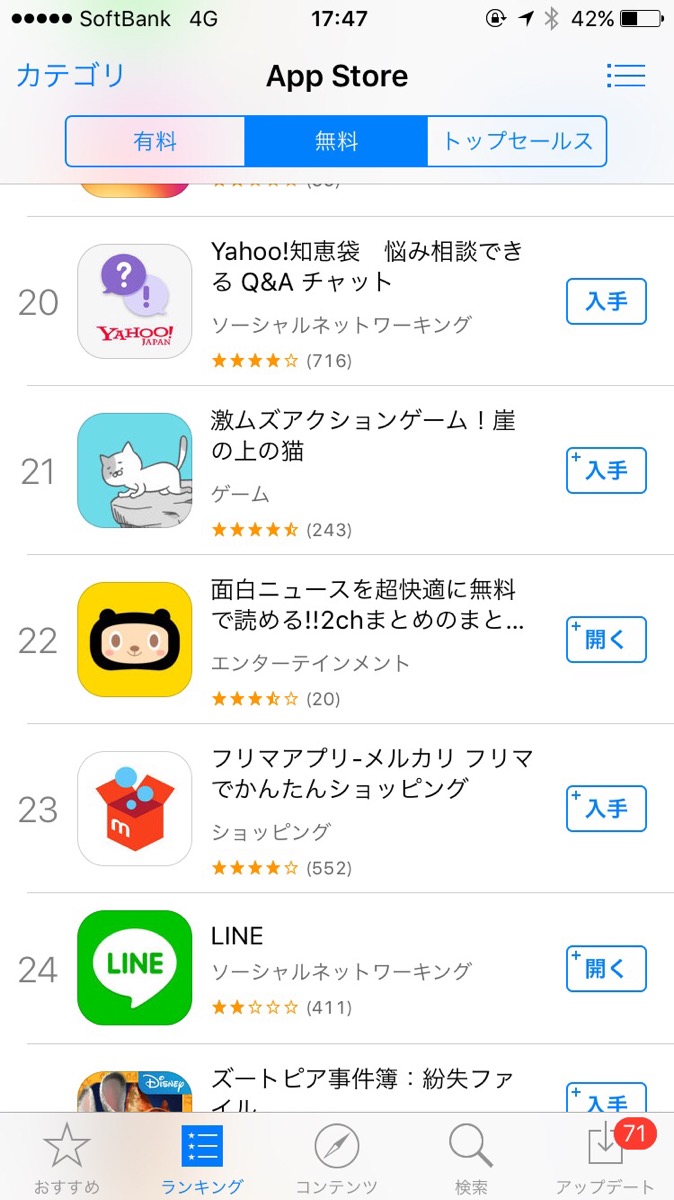Open the 検索 search tab
This screenshot has width=674, height=1200.
click(471, 1158)
